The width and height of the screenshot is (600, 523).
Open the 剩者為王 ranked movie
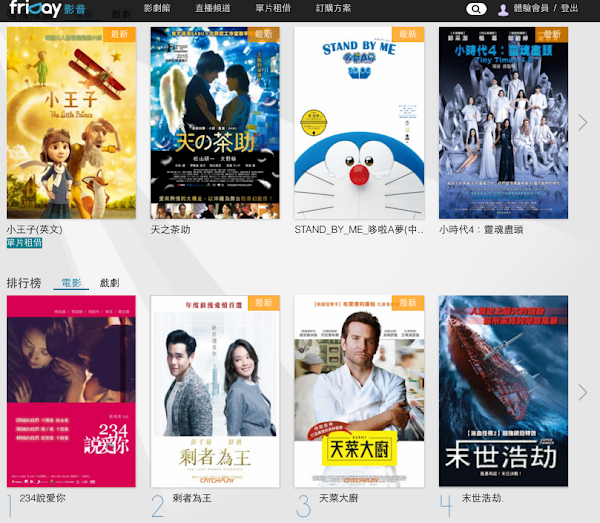pyautogui.click(x=215, y=391)
